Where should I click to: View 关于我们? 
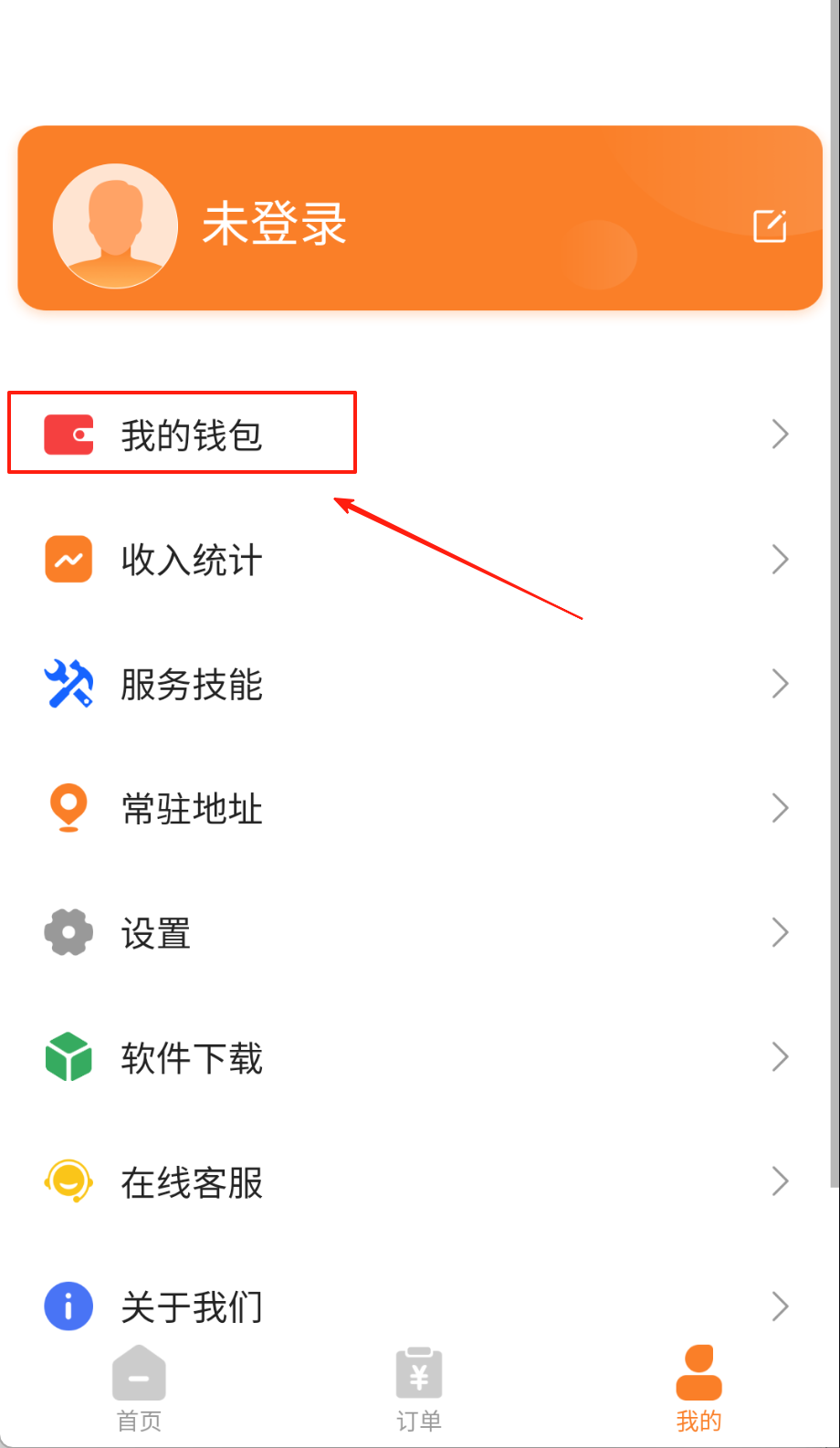[x=192, y=1306]
